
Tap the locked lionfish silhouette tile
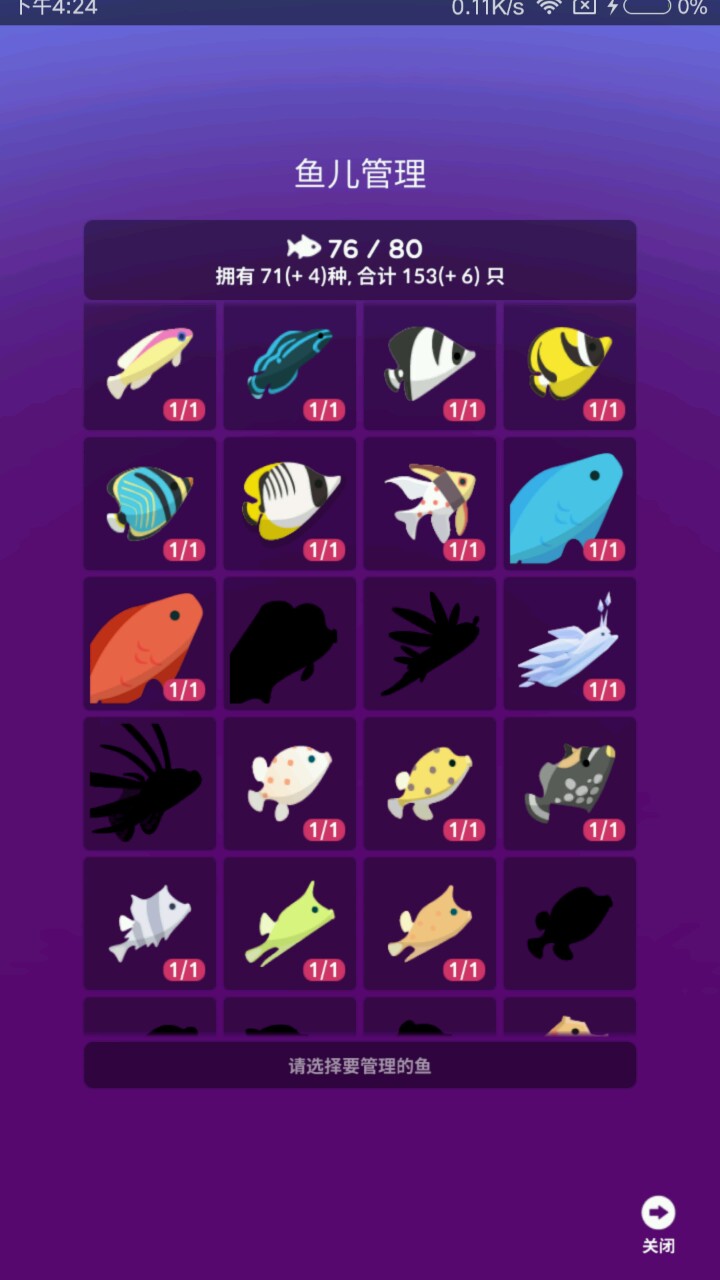pos(150,784)
